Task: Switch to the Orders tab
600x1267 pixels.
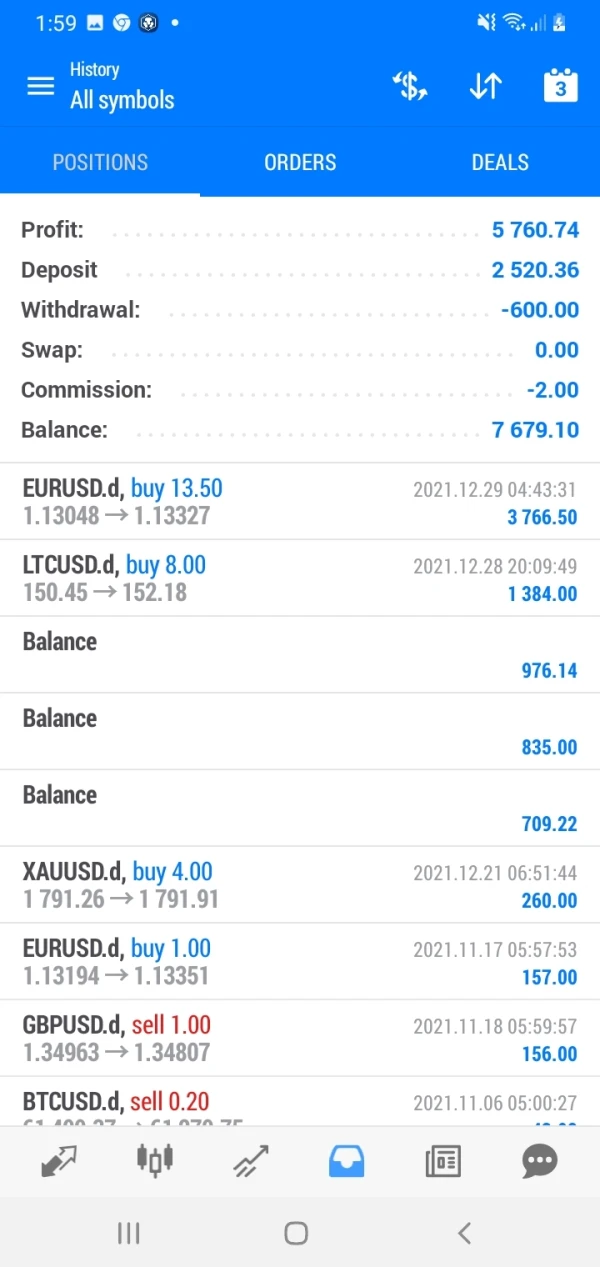Action: coord(300,162)
